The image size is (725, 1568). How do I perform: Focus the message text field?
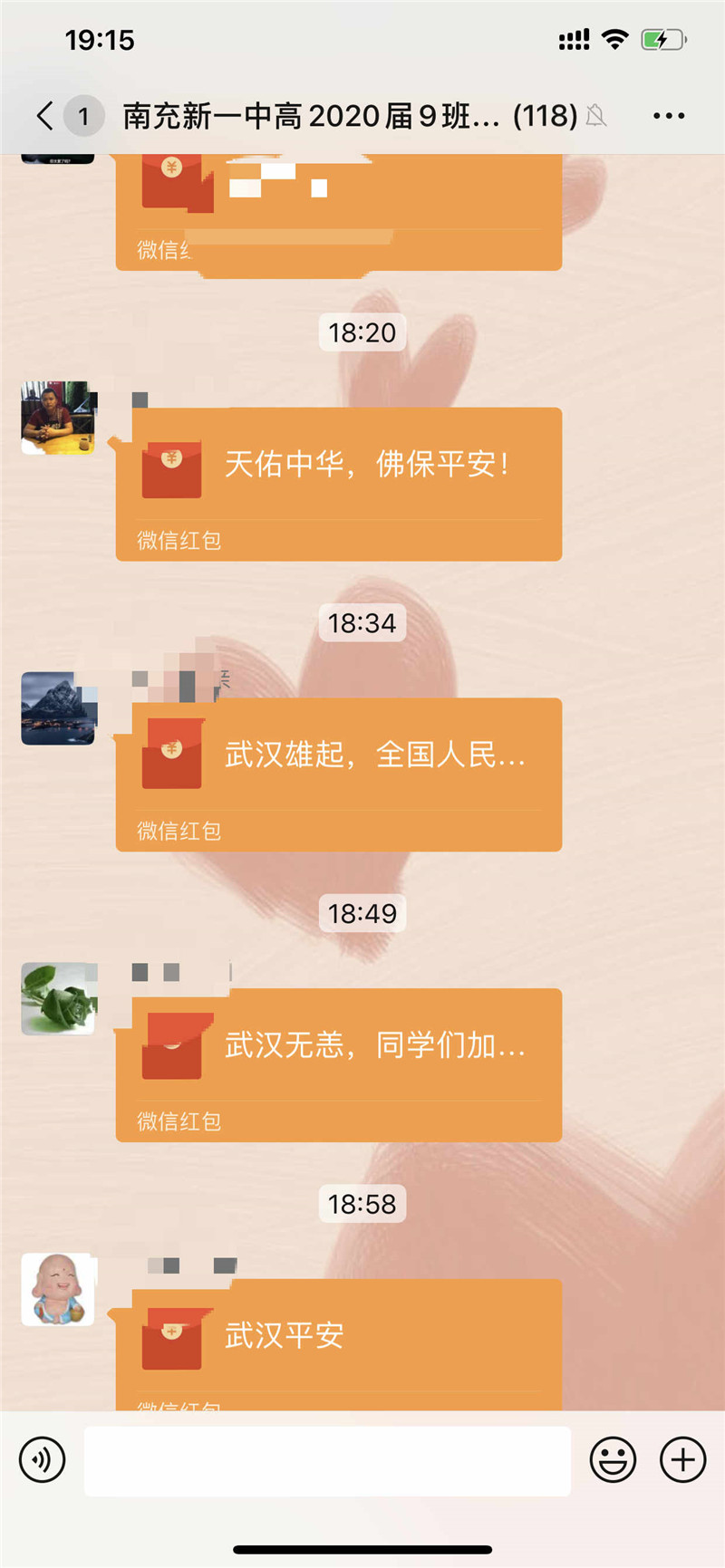coord(326,1459)
